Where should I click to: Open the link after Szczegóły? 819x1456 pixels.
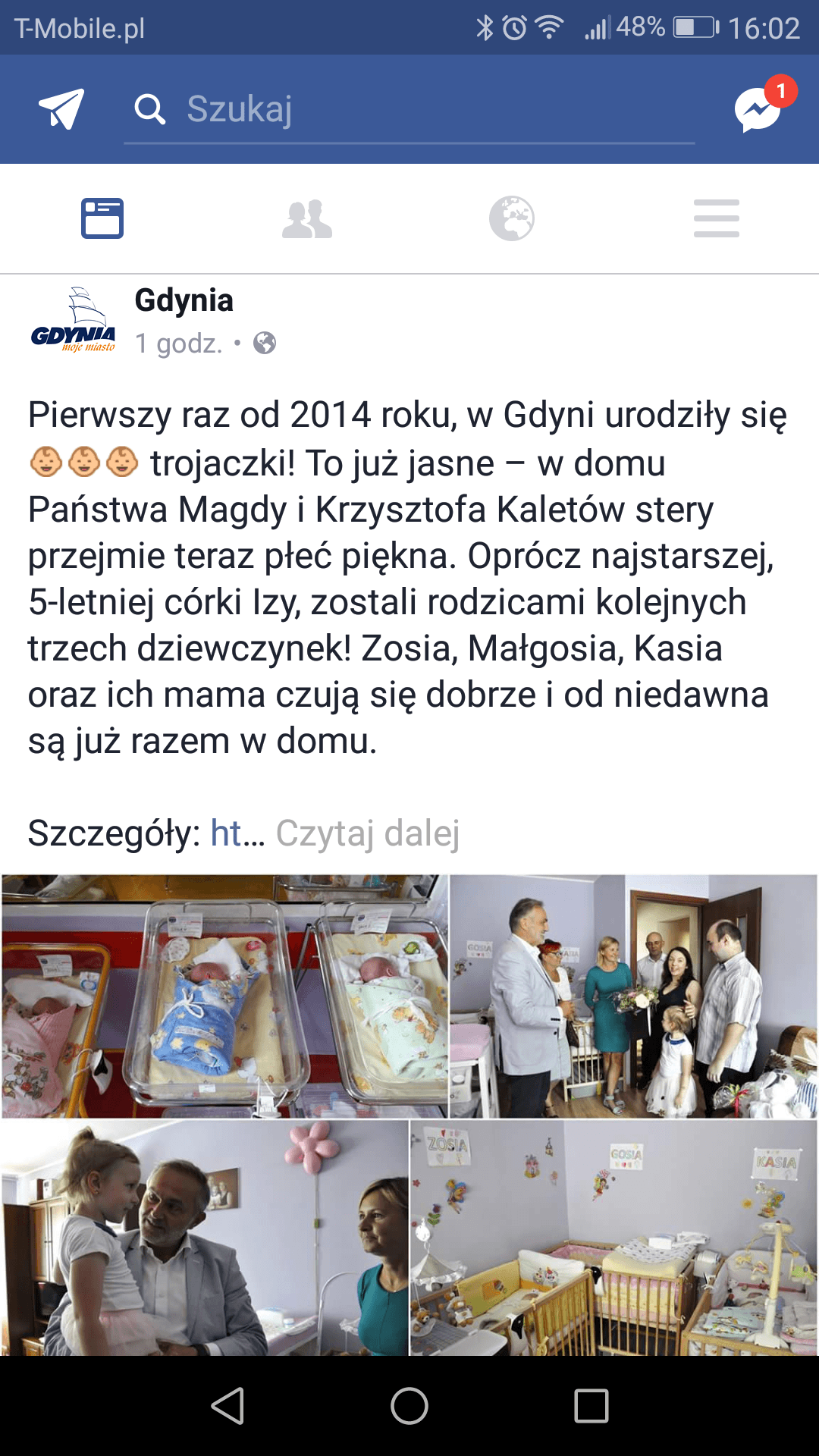[237, 833]
